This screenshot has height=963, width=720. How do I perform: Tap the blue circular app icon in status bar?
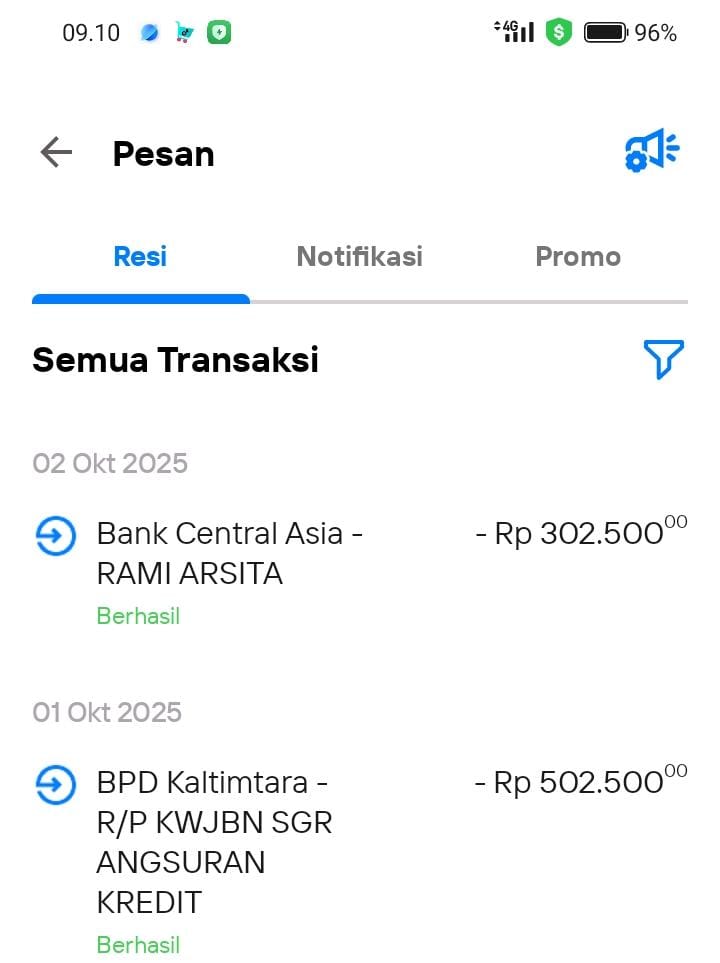(x=149, y=32)
